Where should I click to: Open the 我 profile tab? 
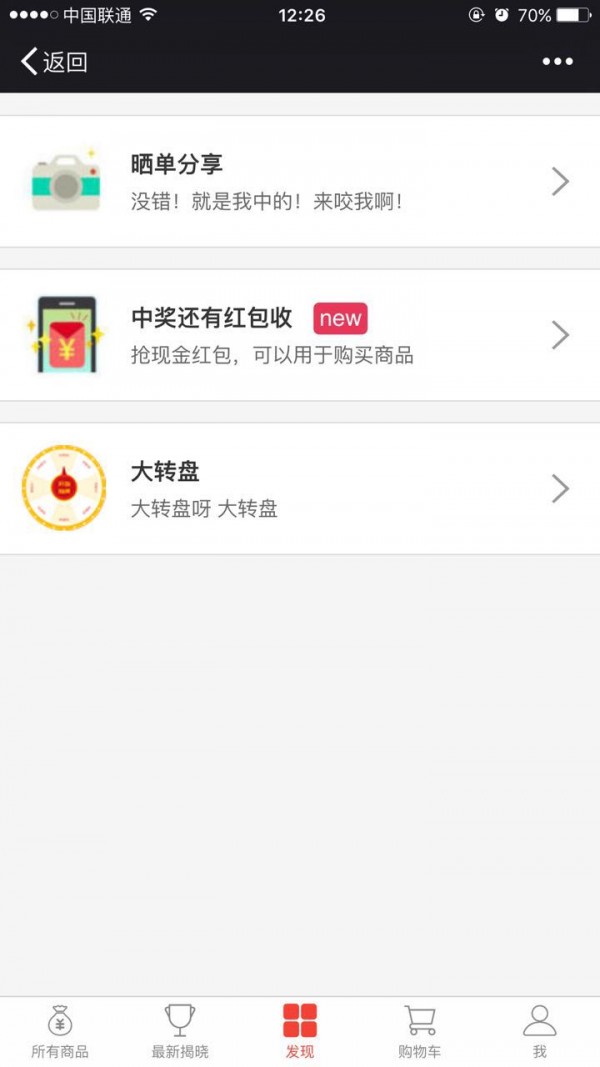click(539, 1032)
